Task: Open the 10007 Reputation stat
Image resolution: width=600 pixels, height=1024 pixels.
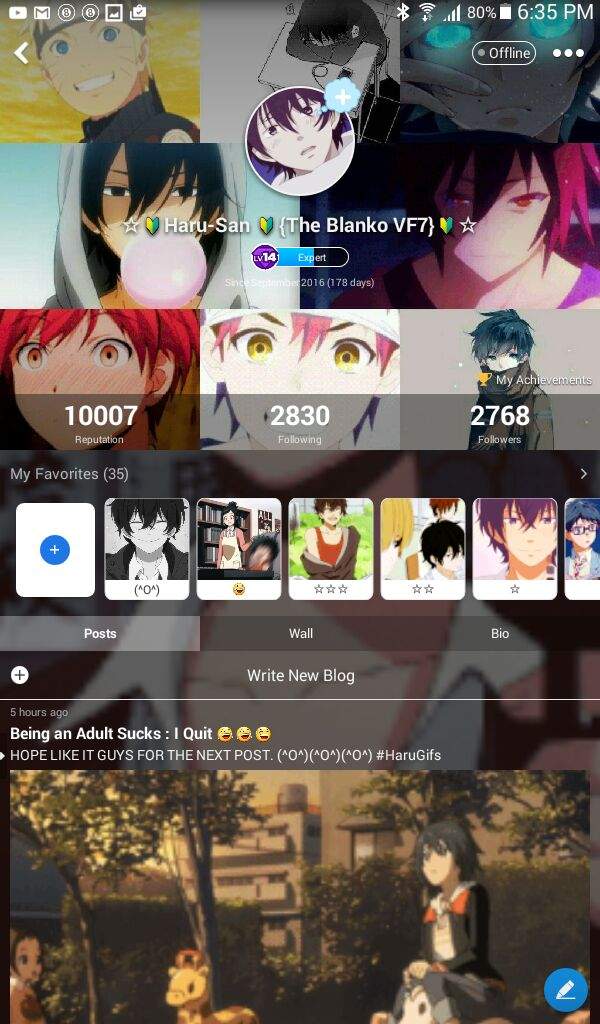Action: [100, 422]
